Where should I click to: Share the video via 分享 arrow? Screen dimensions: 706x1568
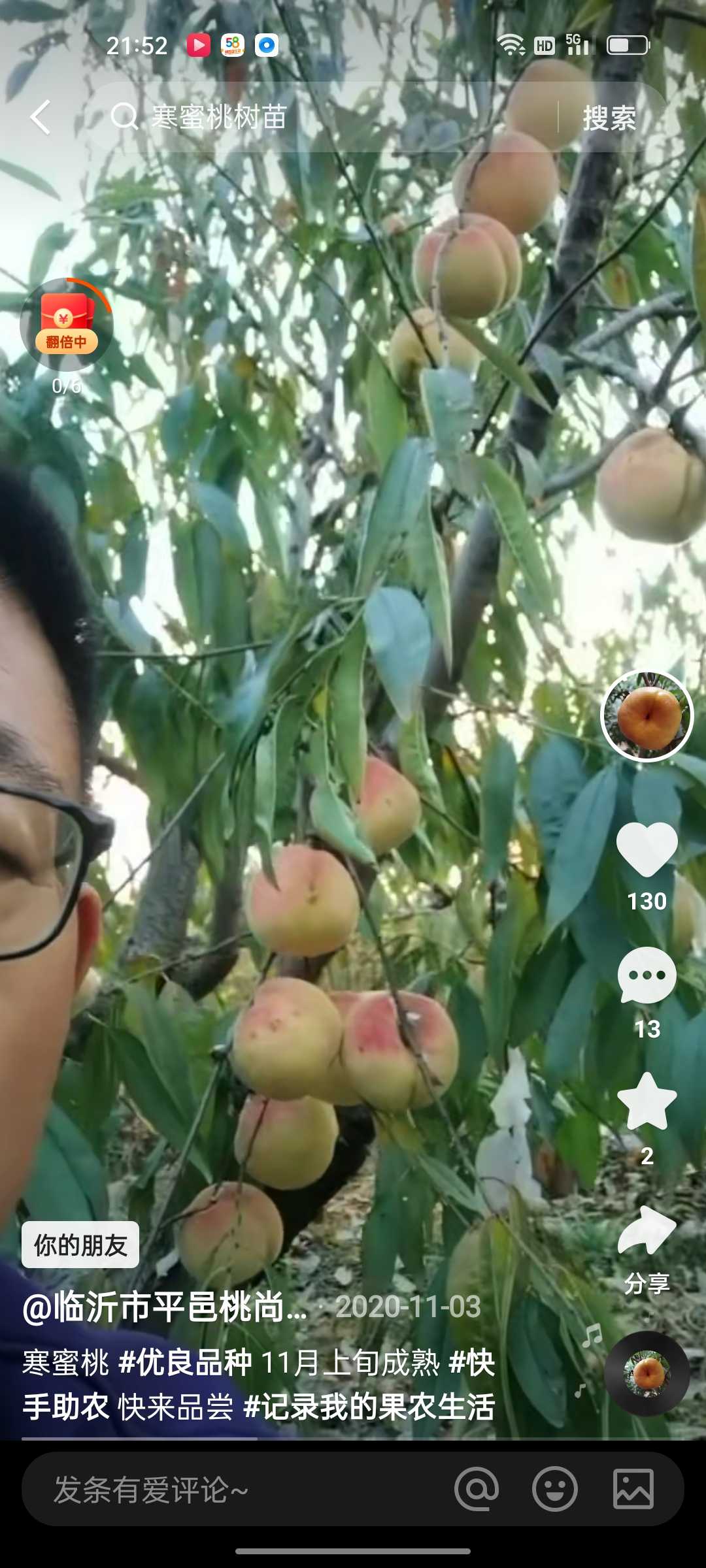coord(647,1230)
